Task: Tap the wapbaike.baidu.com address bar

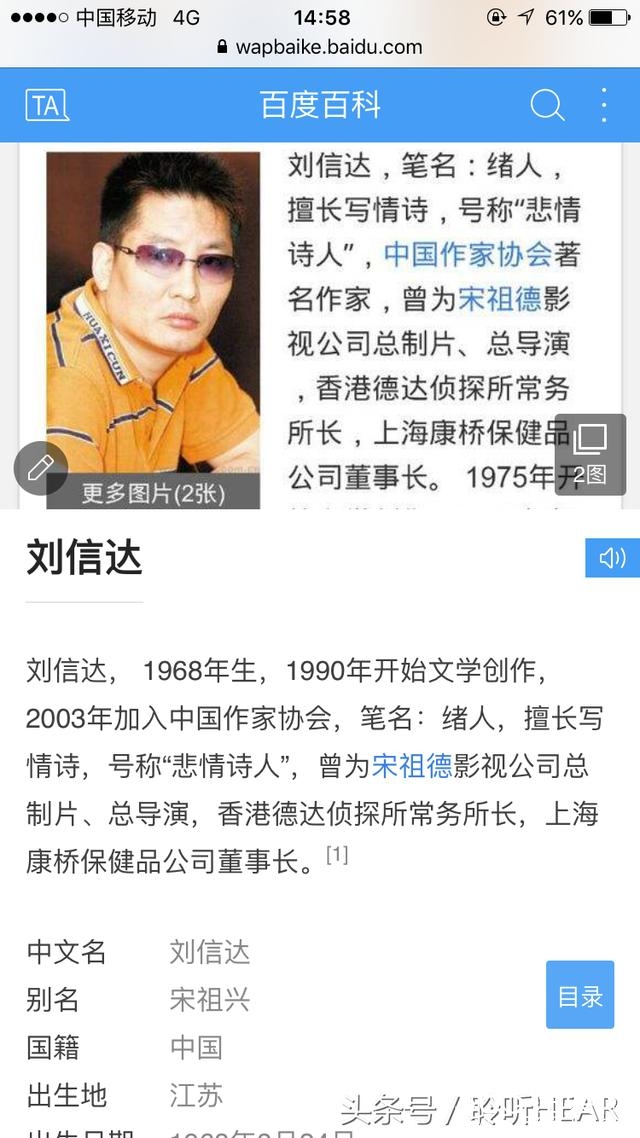Action: (x=320, y=46)
